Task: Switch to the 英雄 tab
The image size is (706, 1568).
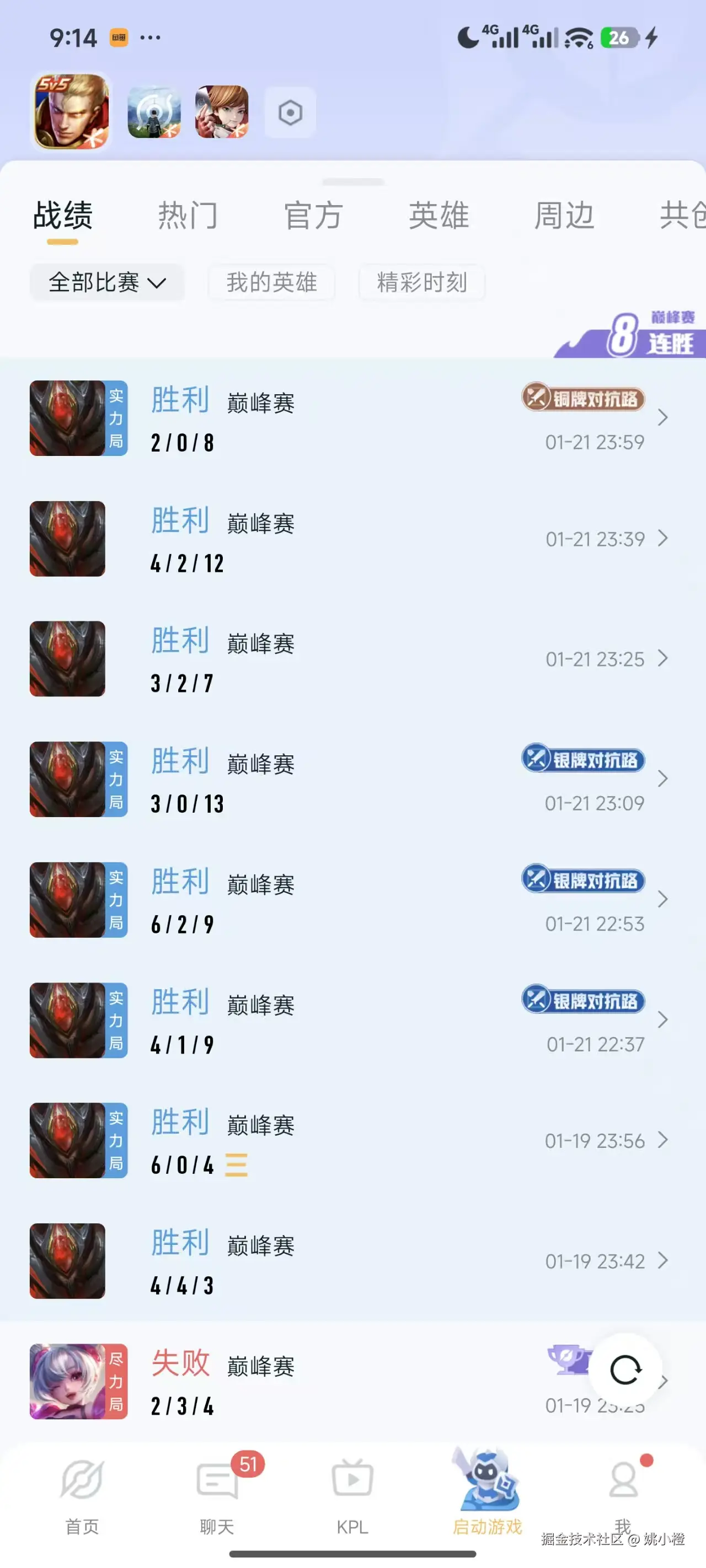Action: click(x=438, y=216)
